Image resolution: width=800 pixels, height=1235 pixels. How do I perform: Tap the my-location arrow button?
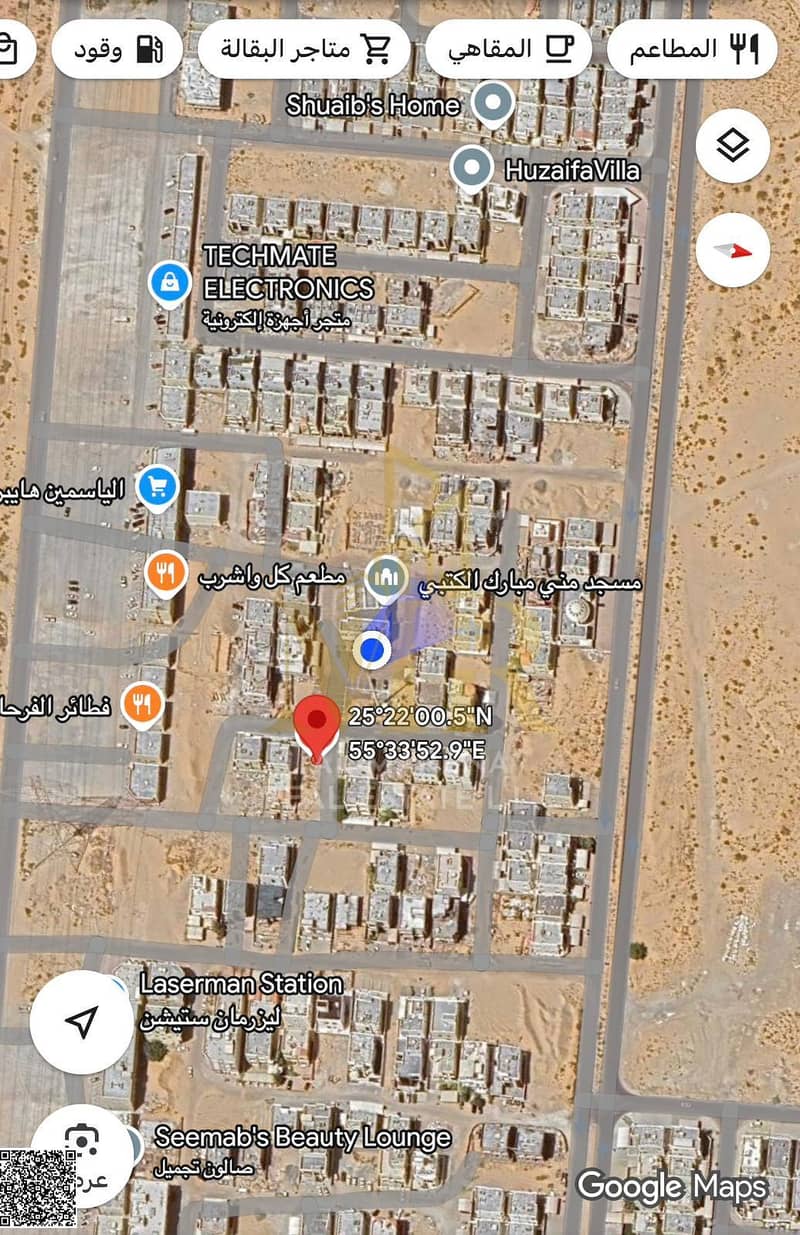[81, 1021]
